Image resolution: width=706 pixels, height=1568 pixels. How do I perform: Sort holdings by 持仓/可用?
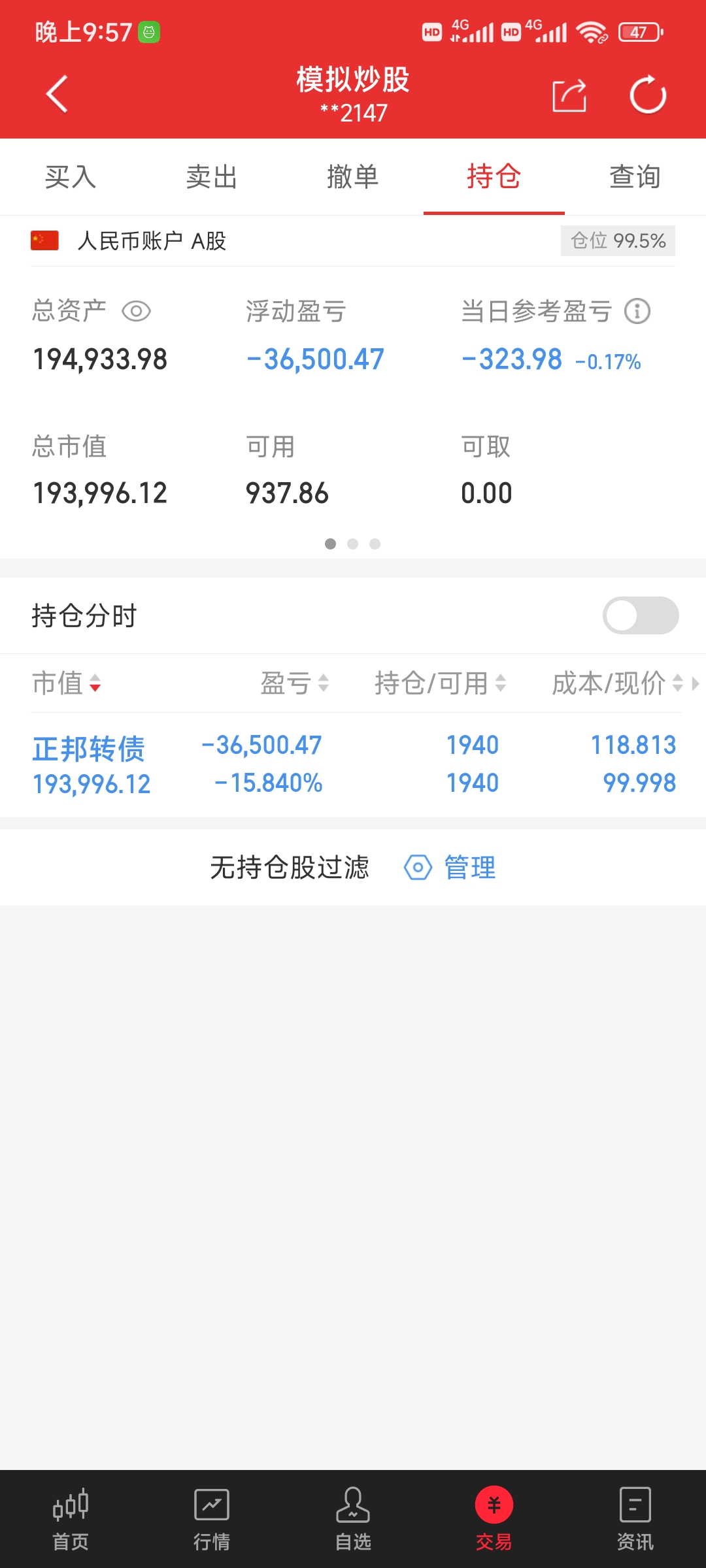(x=440, y=683)
